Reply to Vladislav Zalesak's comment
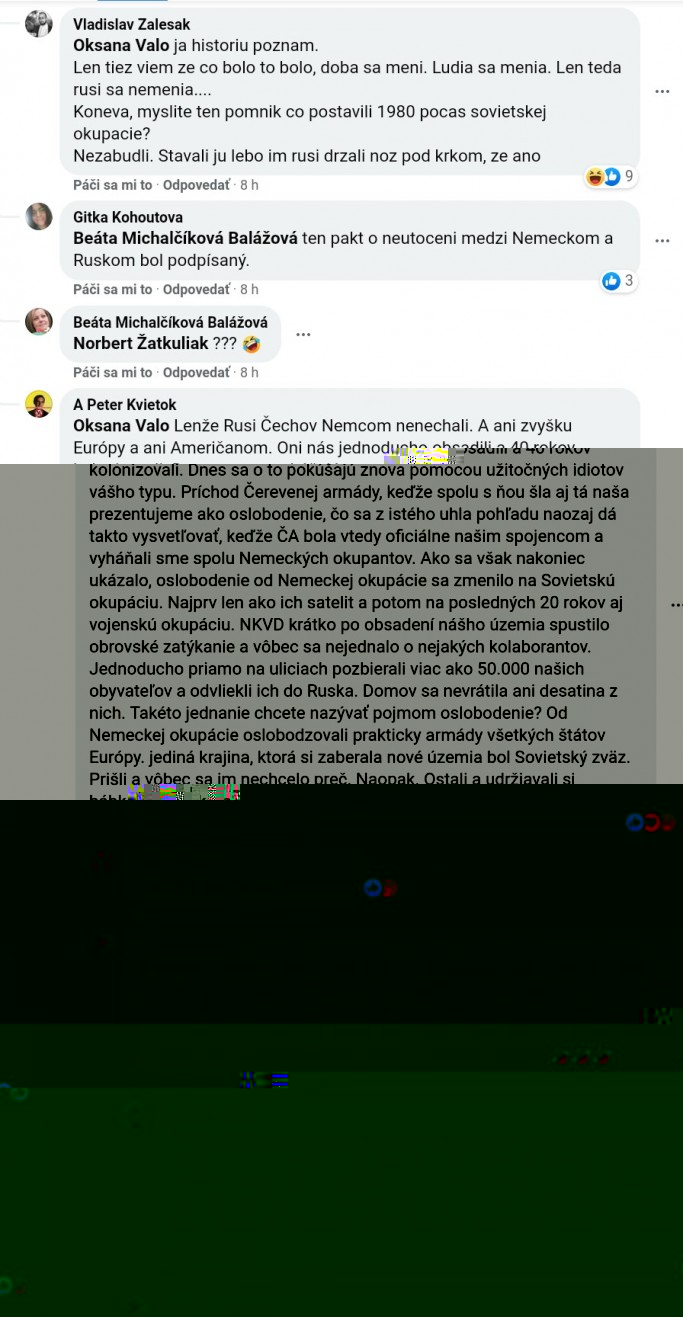Viewport: 683px width, 1317px height. point(196,185)
